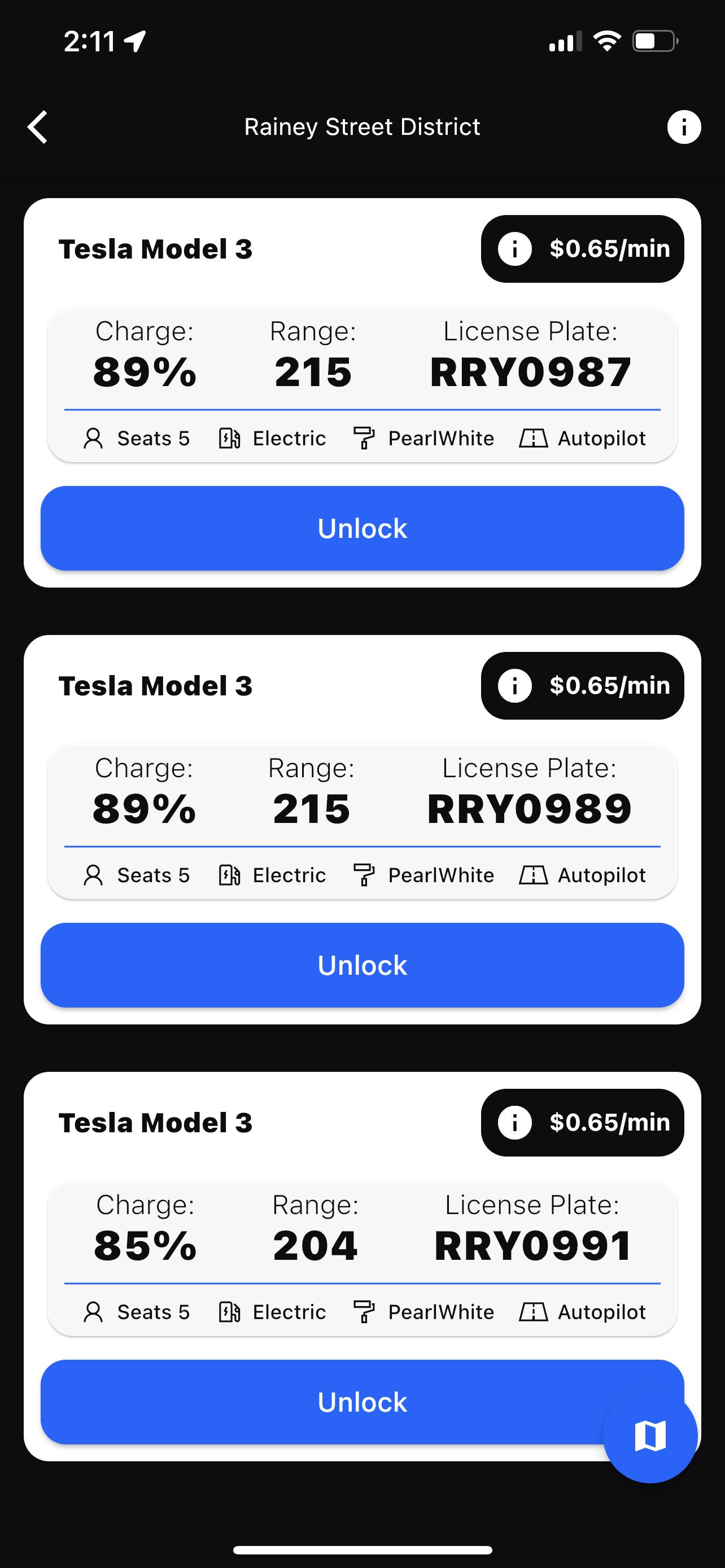The image size is (725, 1568).
Task: Unlock the Tesla with plate RRY0989
Action: [362, 965]
